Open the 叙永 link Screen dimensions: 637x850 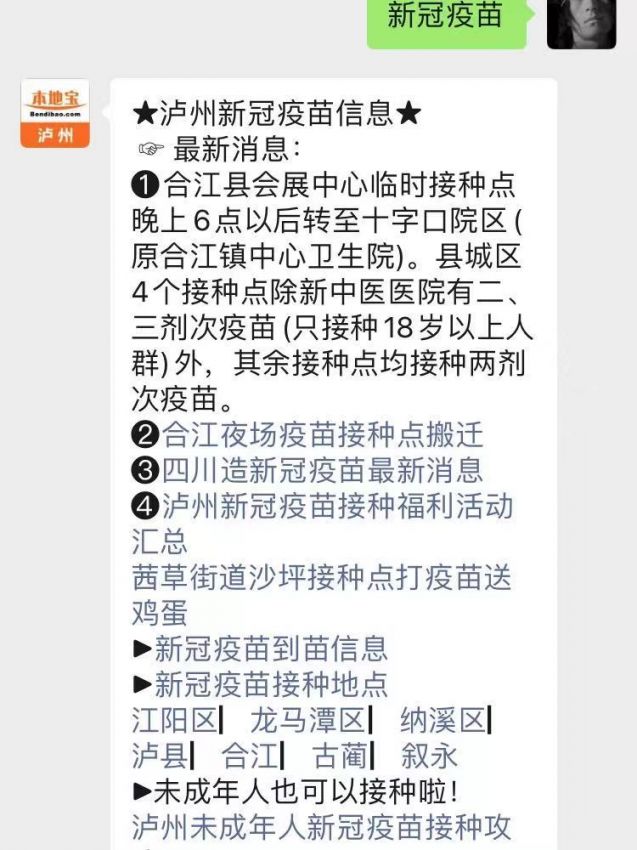point(428,755)
